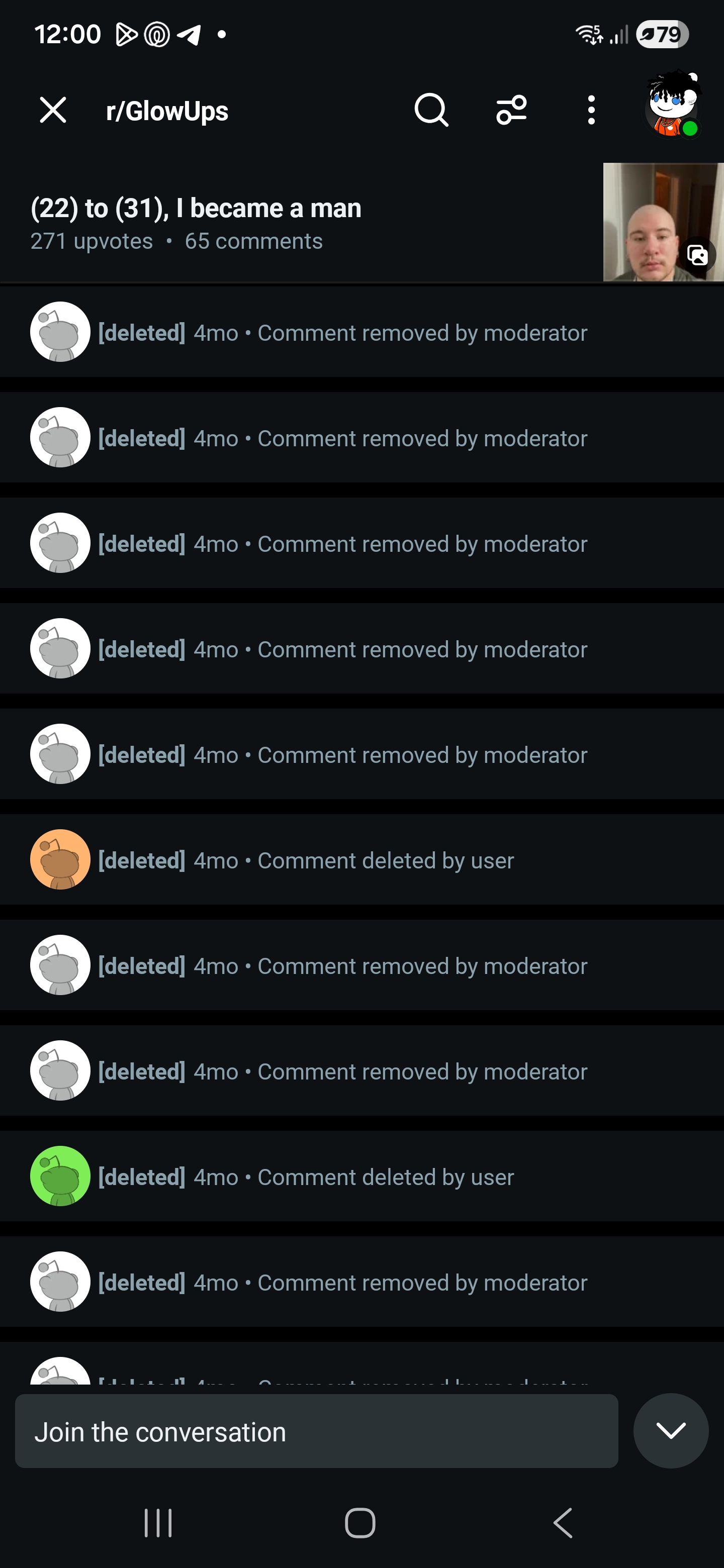Tap the 65 comments label
The width and height of the screenshot is (724, 1568).
(253, 241)
